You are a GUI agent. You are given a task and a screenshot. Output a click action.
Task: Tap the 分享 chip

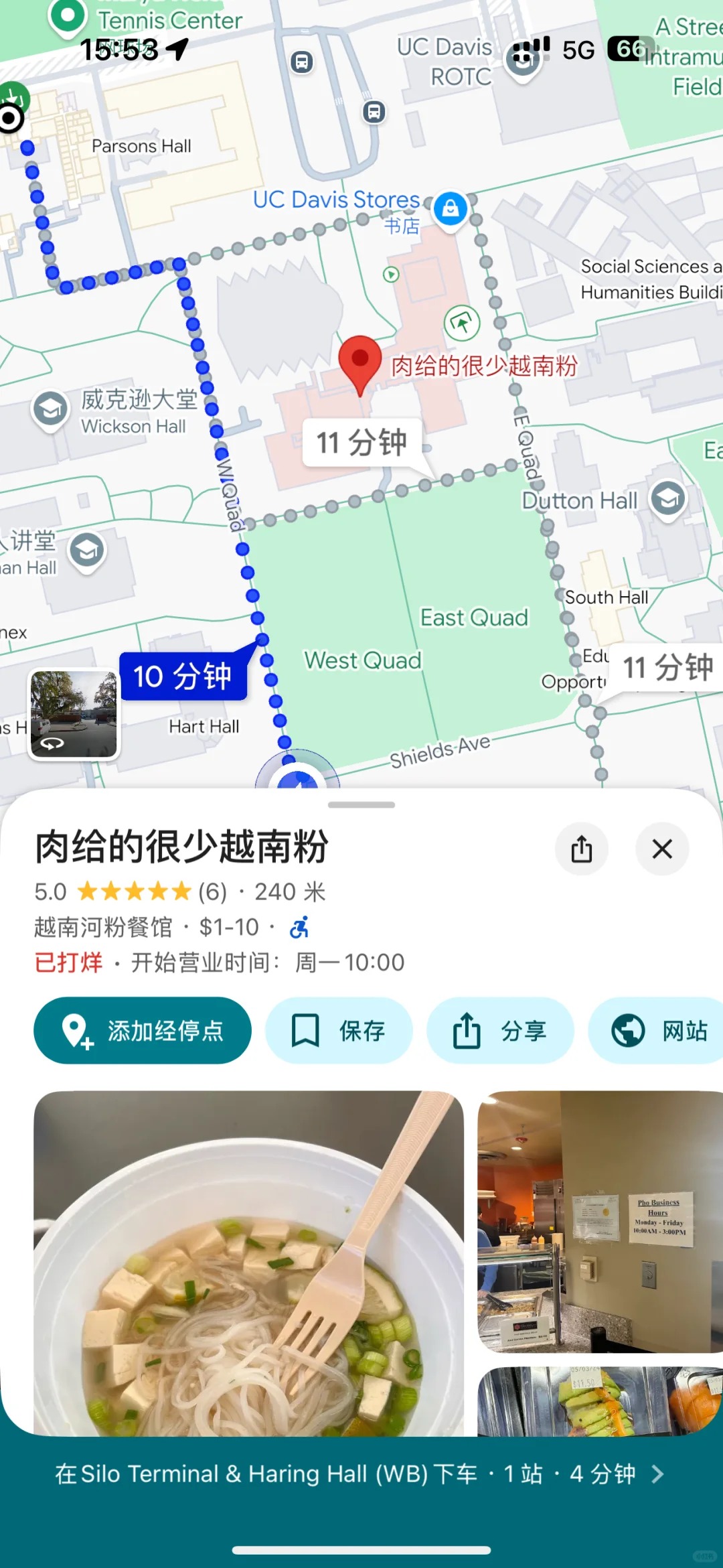[x=500, y=1030]
